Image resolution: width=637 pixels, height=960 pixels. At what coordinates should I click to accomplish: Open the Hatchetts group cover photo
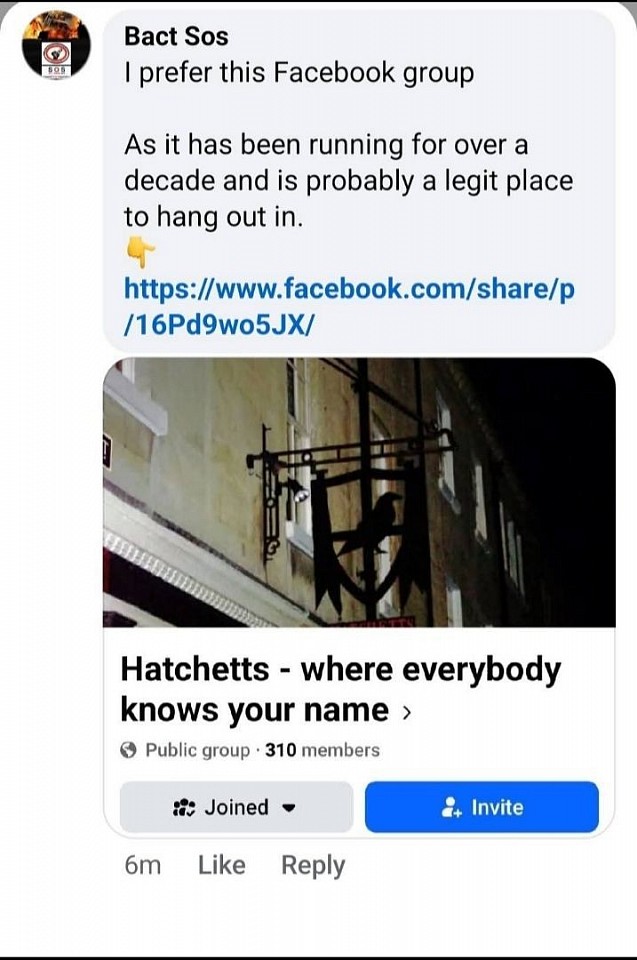tap(358, 492)
